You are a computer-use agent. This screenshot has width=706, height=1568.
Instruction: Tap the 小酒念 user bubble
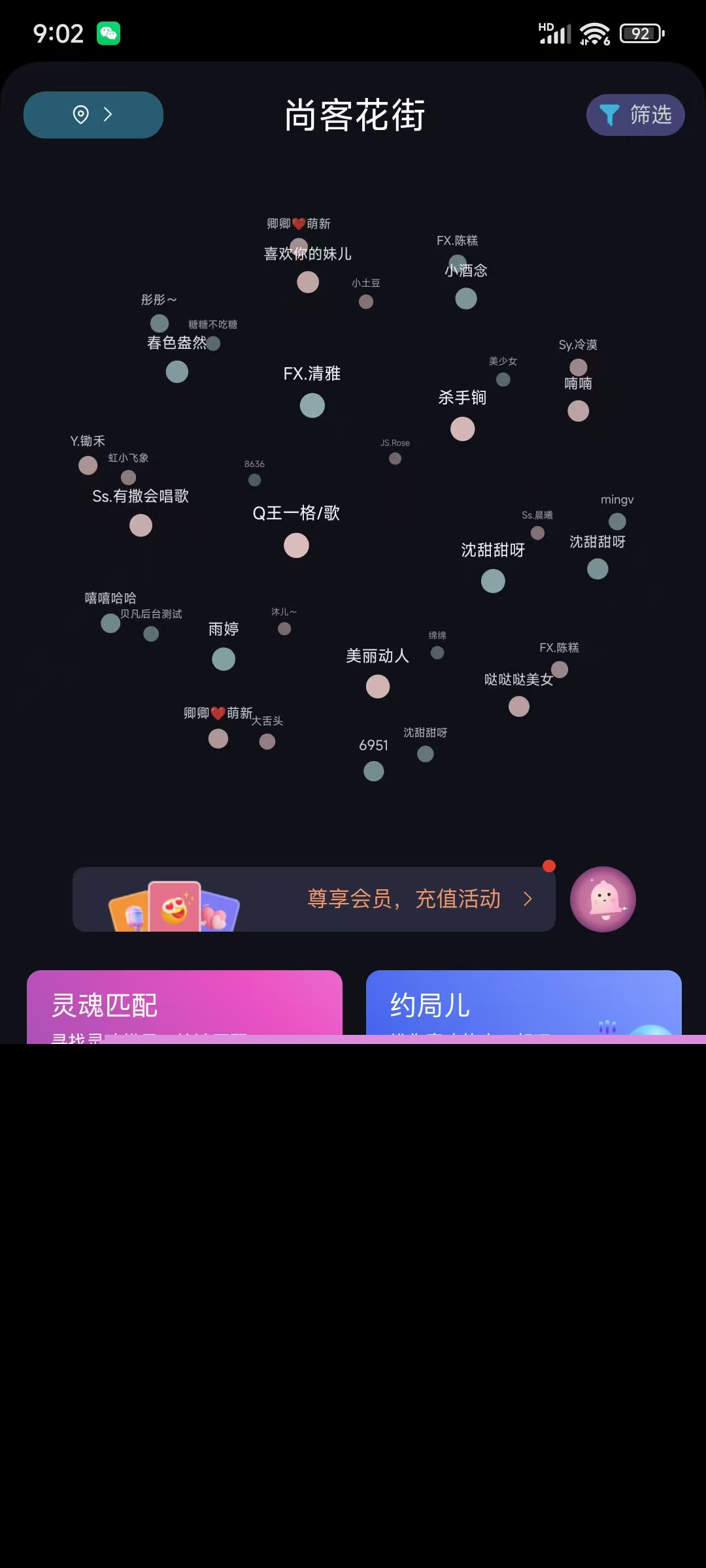click(x=465, y=299)
